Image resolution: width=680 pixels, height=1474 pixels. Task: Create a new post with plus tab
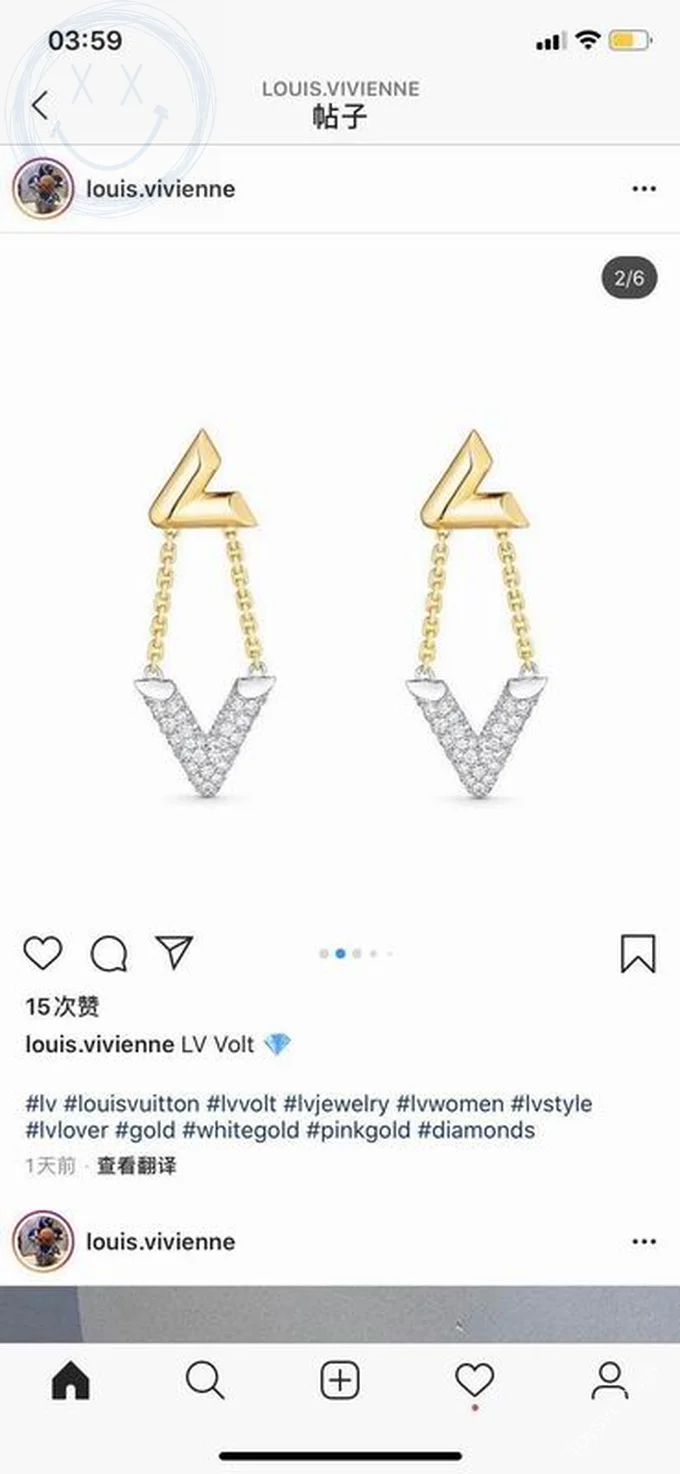pos(340,1382)
